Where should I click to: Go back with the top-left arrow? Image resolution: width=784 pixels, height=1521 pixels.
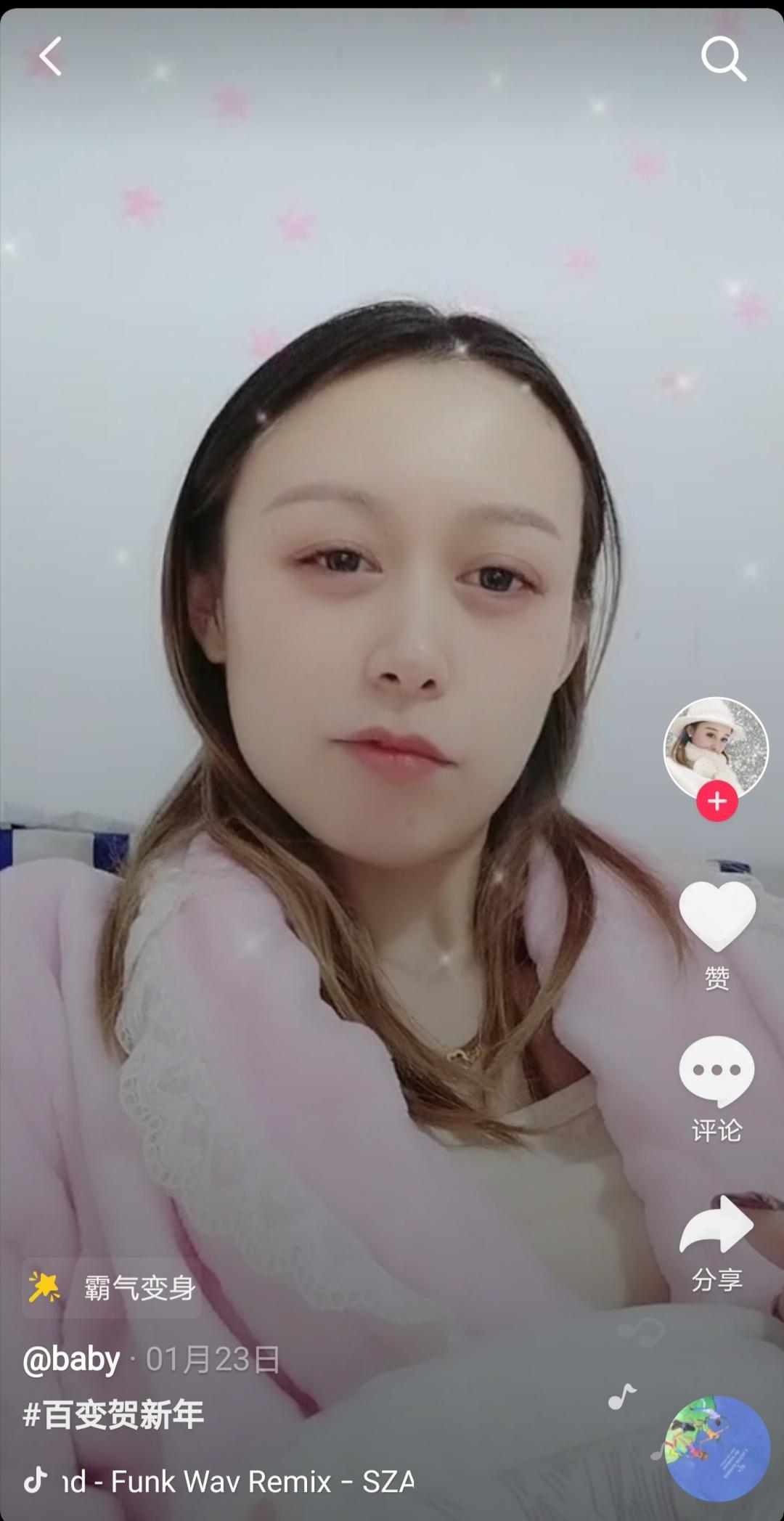49,57
